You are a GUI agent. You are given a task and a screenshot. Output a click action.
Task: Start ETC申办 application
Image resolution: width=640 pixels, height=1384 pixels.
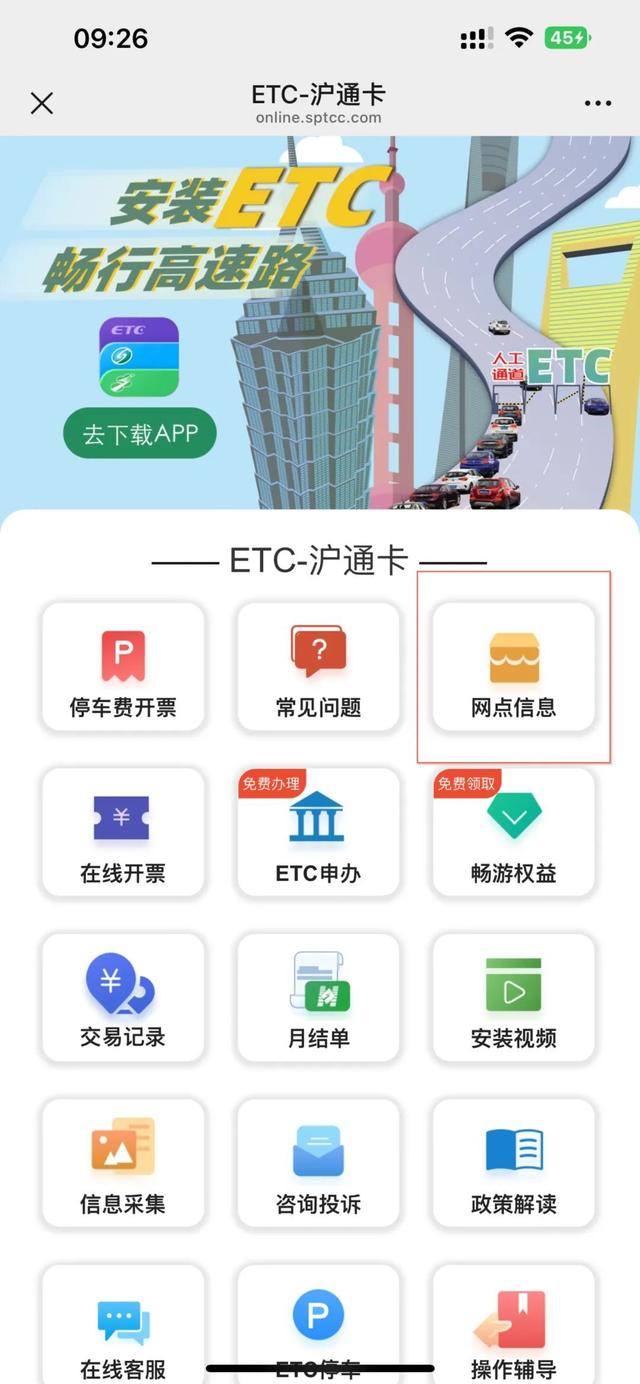(318, 832)
